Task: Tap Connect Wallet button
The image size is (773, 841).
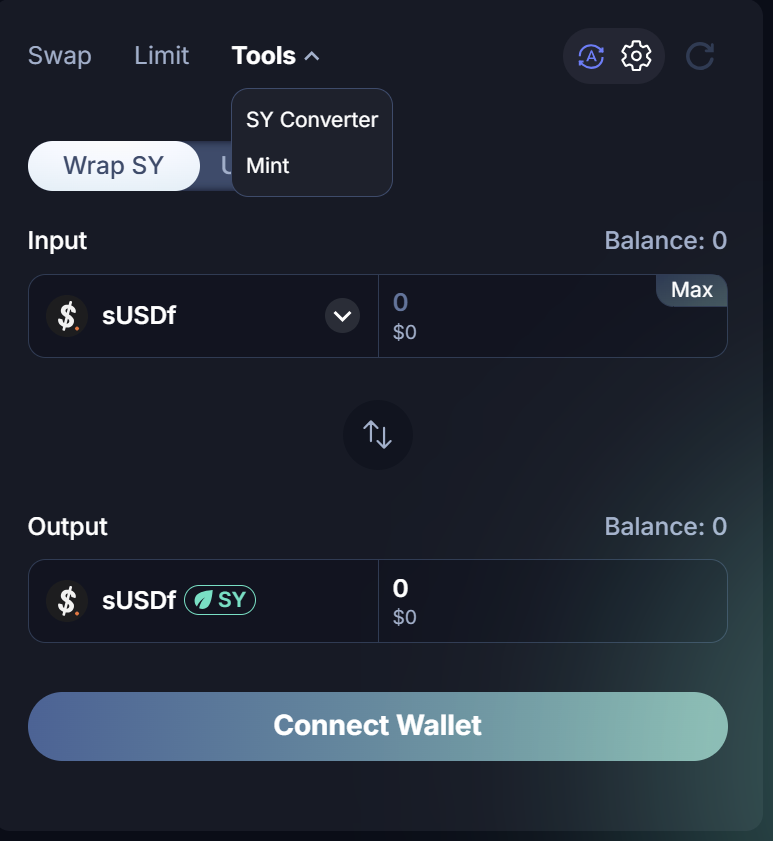Action: (377, 726)
